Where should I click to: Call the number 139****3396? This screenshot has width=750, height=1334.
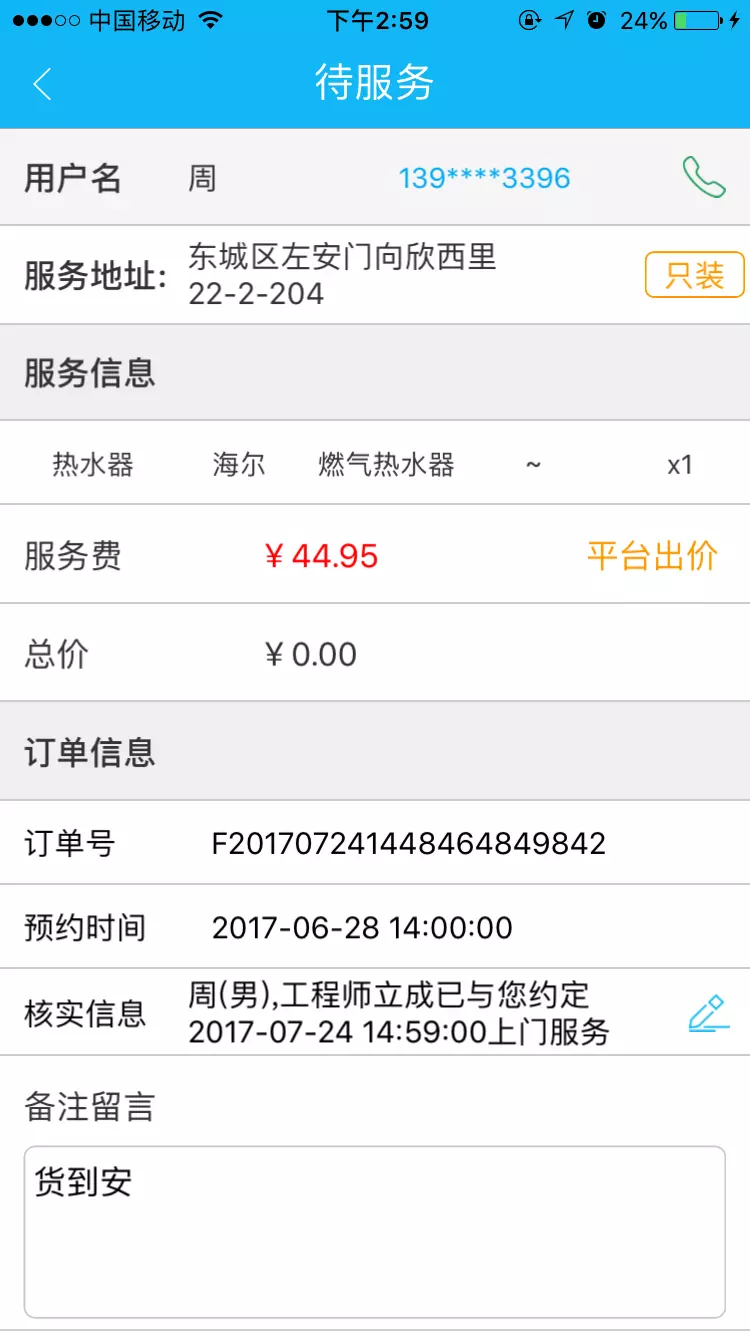[483, 178]
